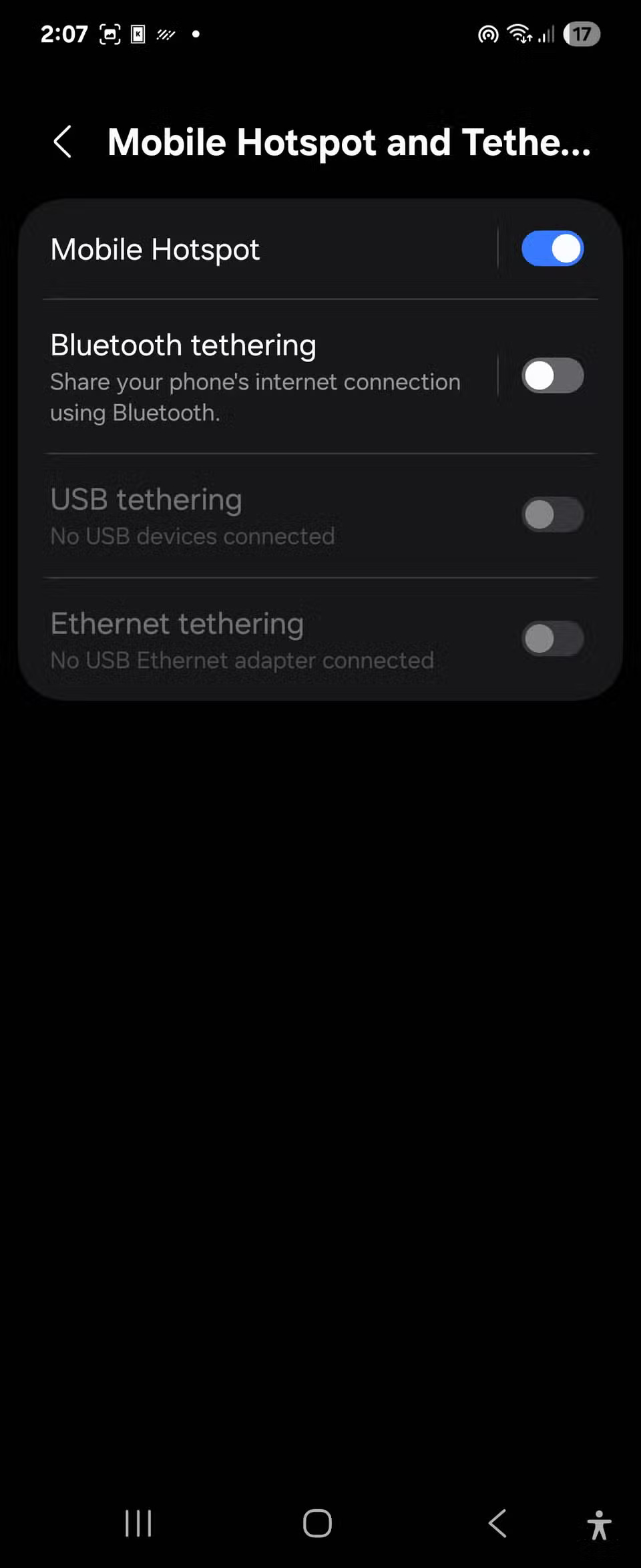Screen dimensions: 641x1568
Task: Tap the Wi-Fi status bar icon
Action: pos(519,33)
